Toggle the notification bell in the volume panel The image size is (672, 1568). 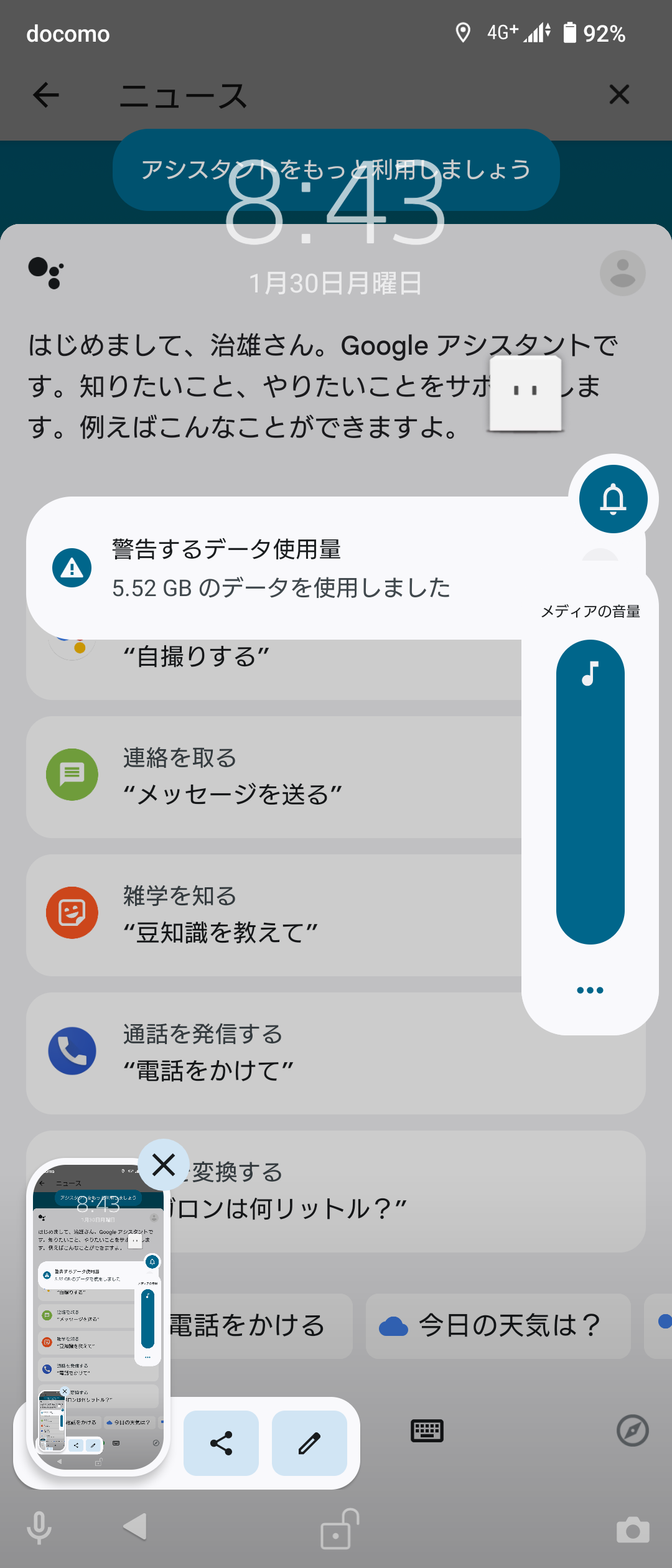(614, 499)
